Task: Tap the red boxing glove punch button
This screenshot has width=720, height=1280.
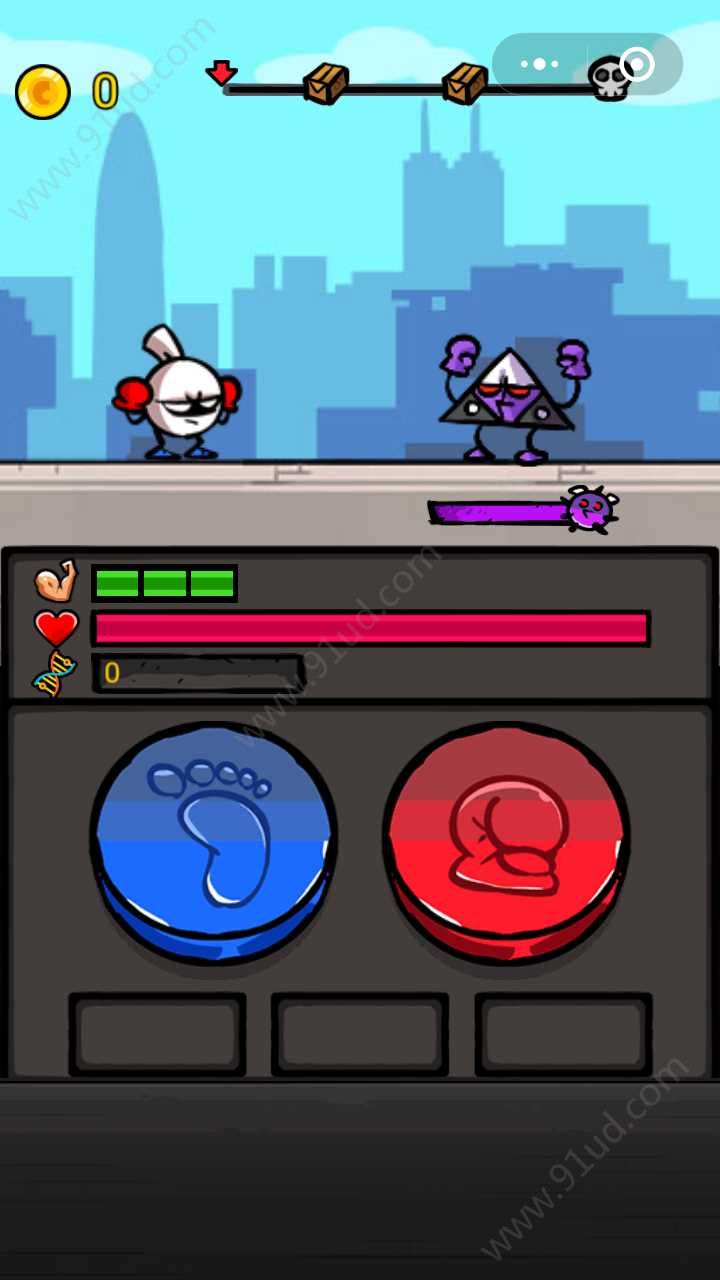Action: (x=507, y=835)
